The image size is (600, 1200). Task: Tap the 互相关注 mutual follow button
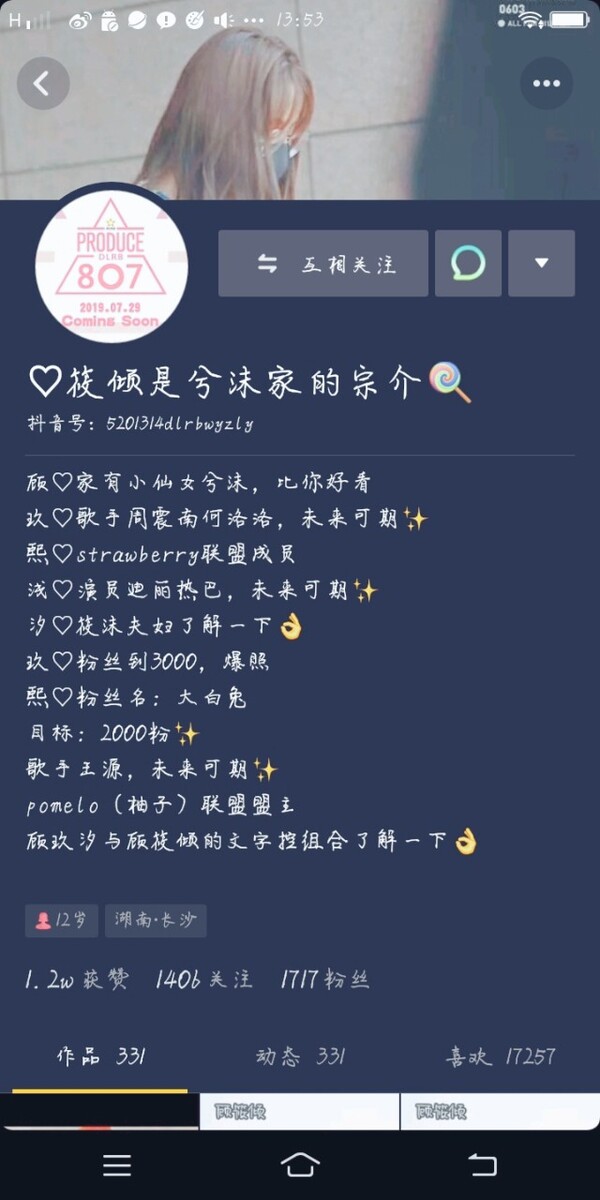click(x=323, y=264)
